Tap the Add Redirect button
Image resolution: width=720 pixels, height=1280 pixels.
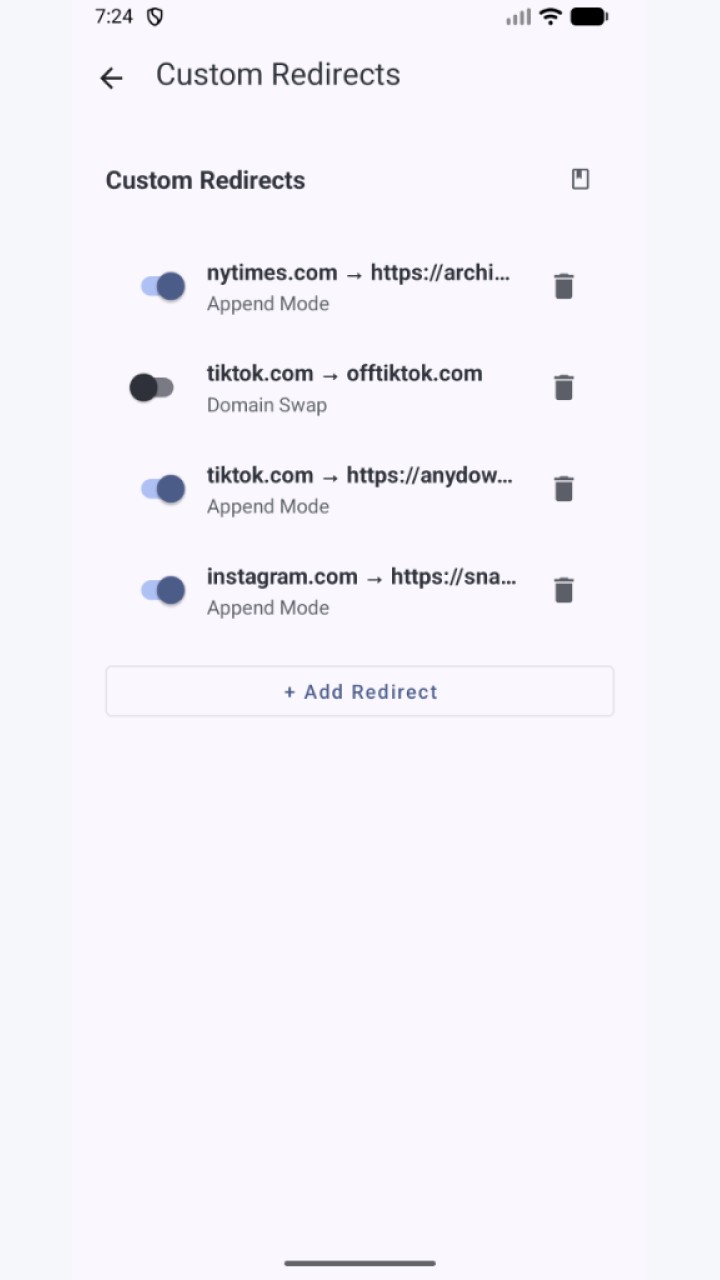pyautogui.click(x=360, y=691)
